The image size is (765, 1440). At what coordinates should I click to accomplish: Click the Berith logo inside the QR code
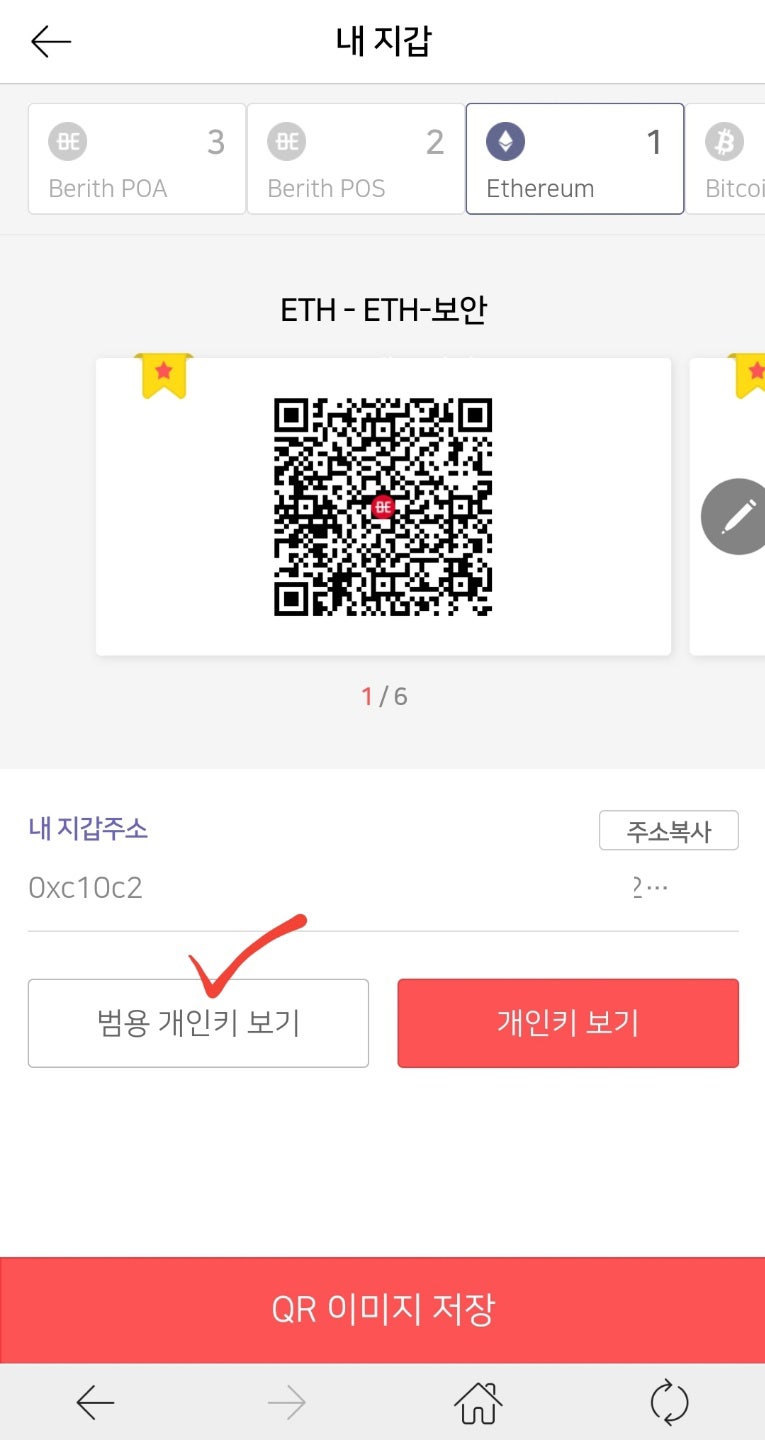pyautogui.click(x=383, y=507)
